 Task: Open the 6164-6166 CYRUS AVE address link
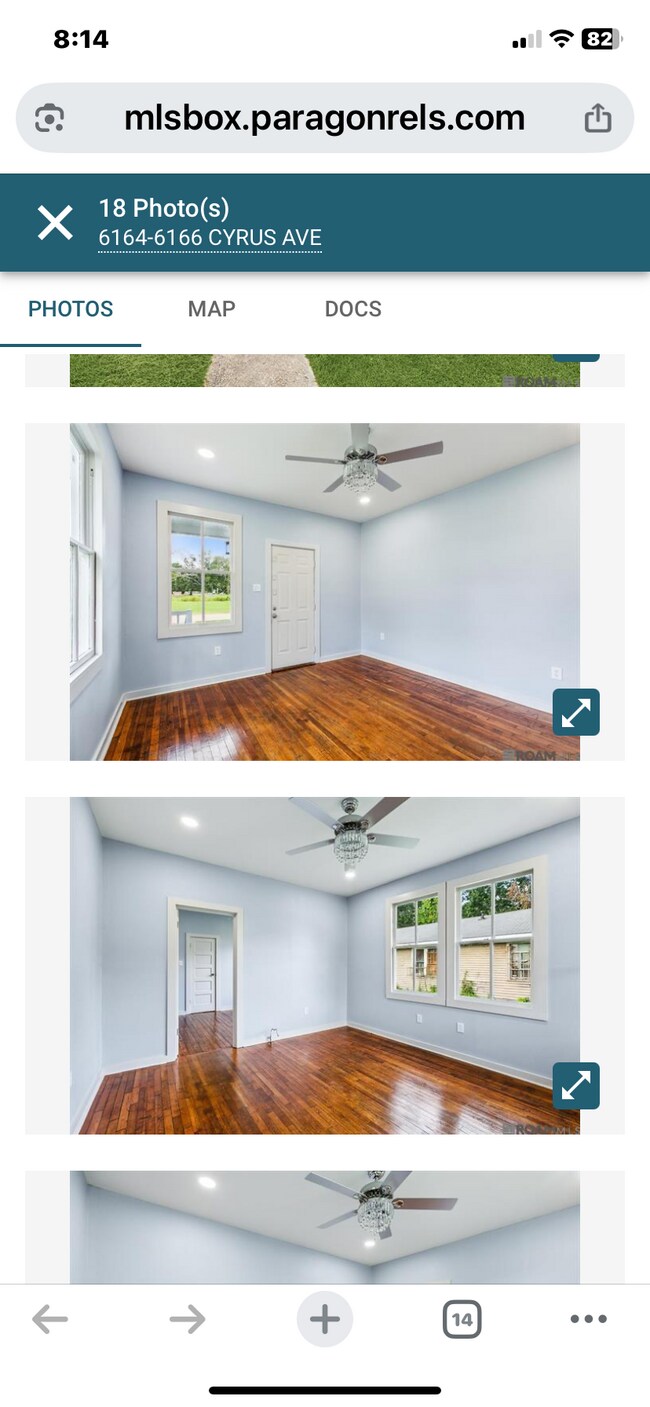pos(210,238)
